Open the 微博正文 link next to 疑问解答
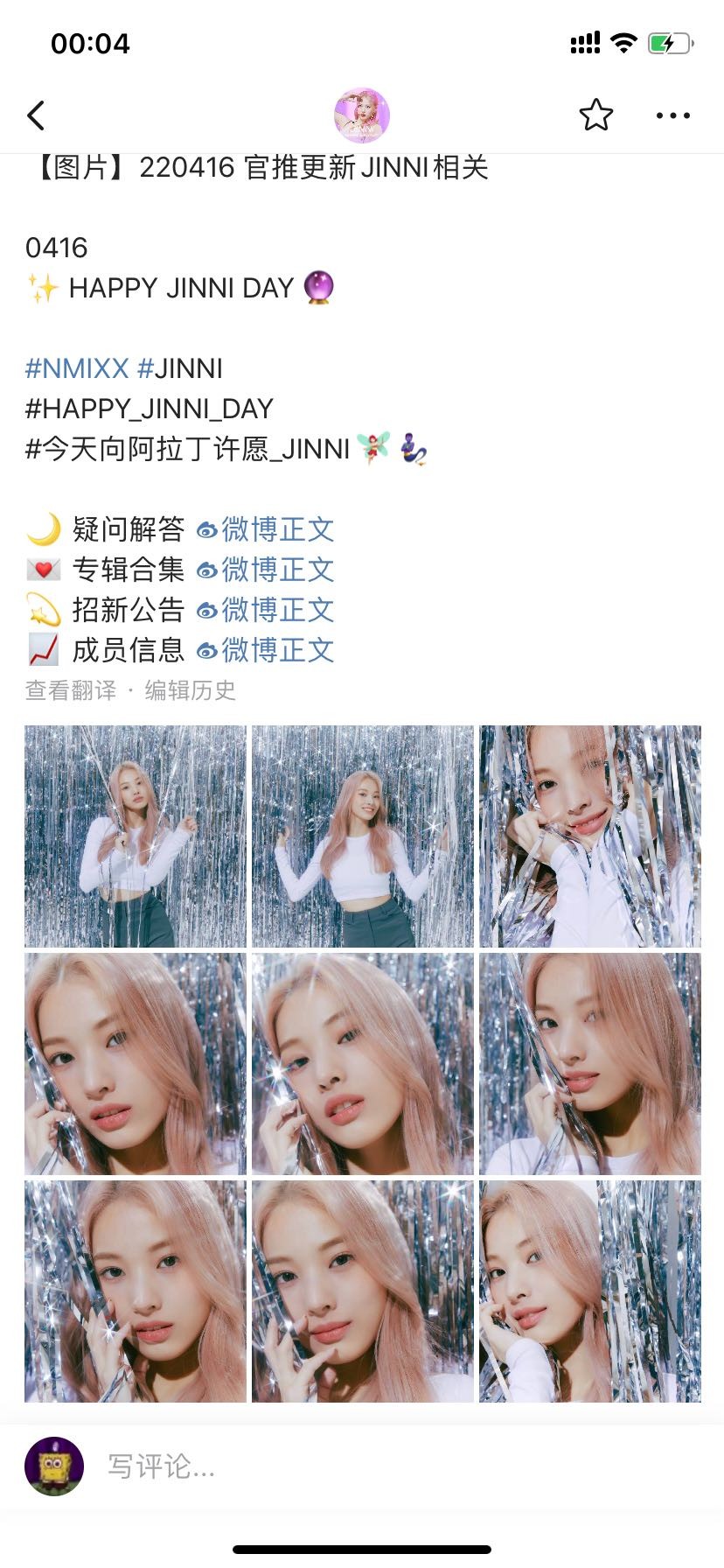724x1568 pixels. pyautogui.click(x=266, y=529)
